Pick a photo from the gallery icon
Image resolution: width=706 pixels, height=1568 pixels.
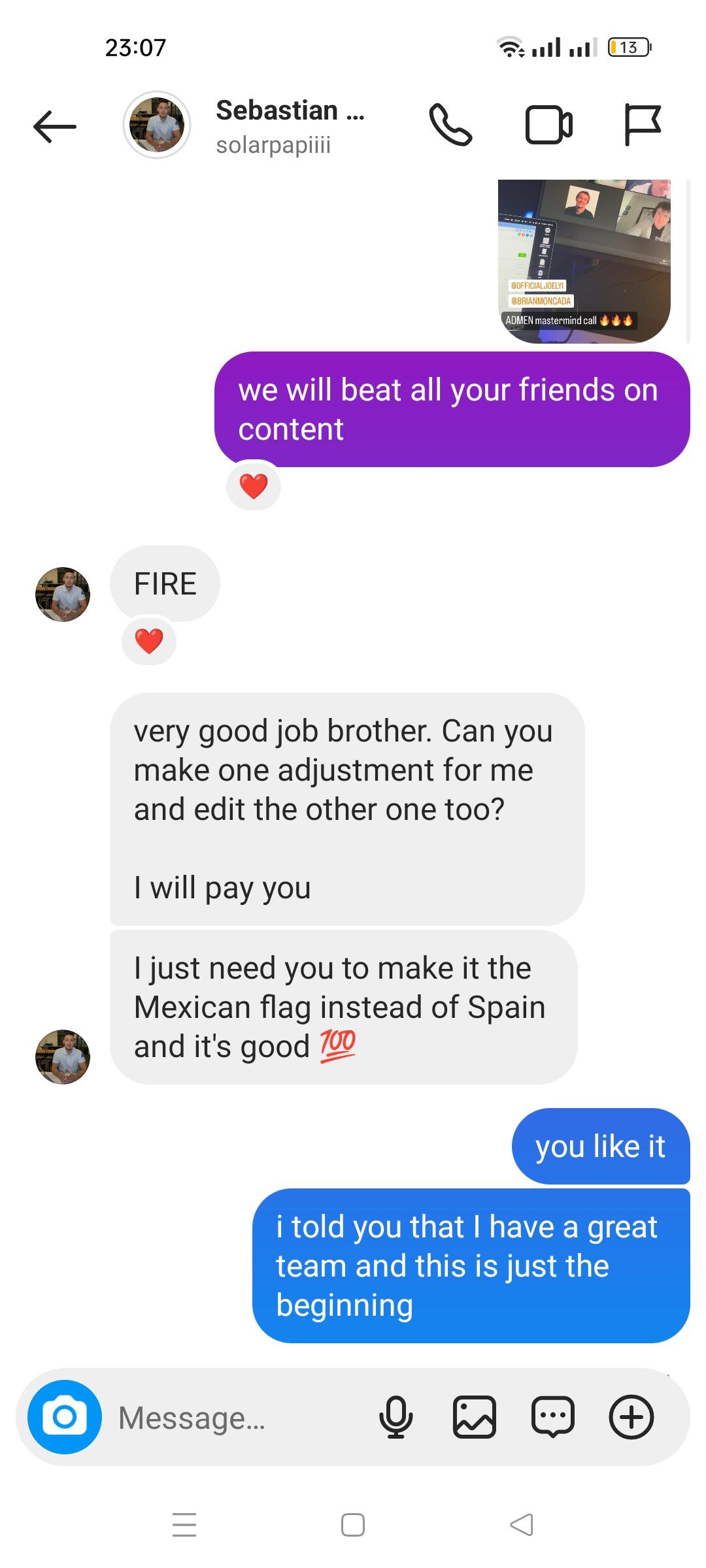(x=475, y=1417)
